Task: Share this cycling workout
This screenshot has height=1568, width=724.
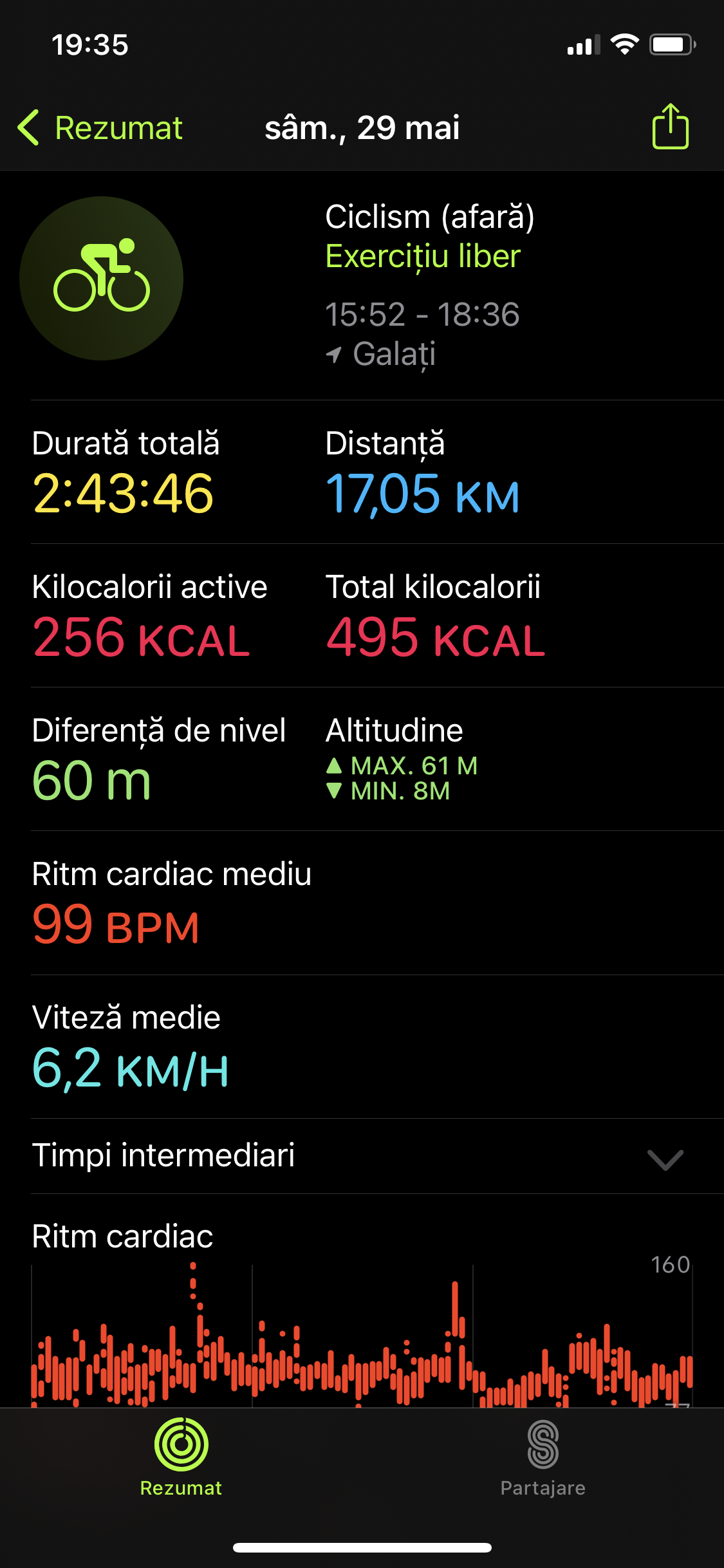Action: [670, 127]
